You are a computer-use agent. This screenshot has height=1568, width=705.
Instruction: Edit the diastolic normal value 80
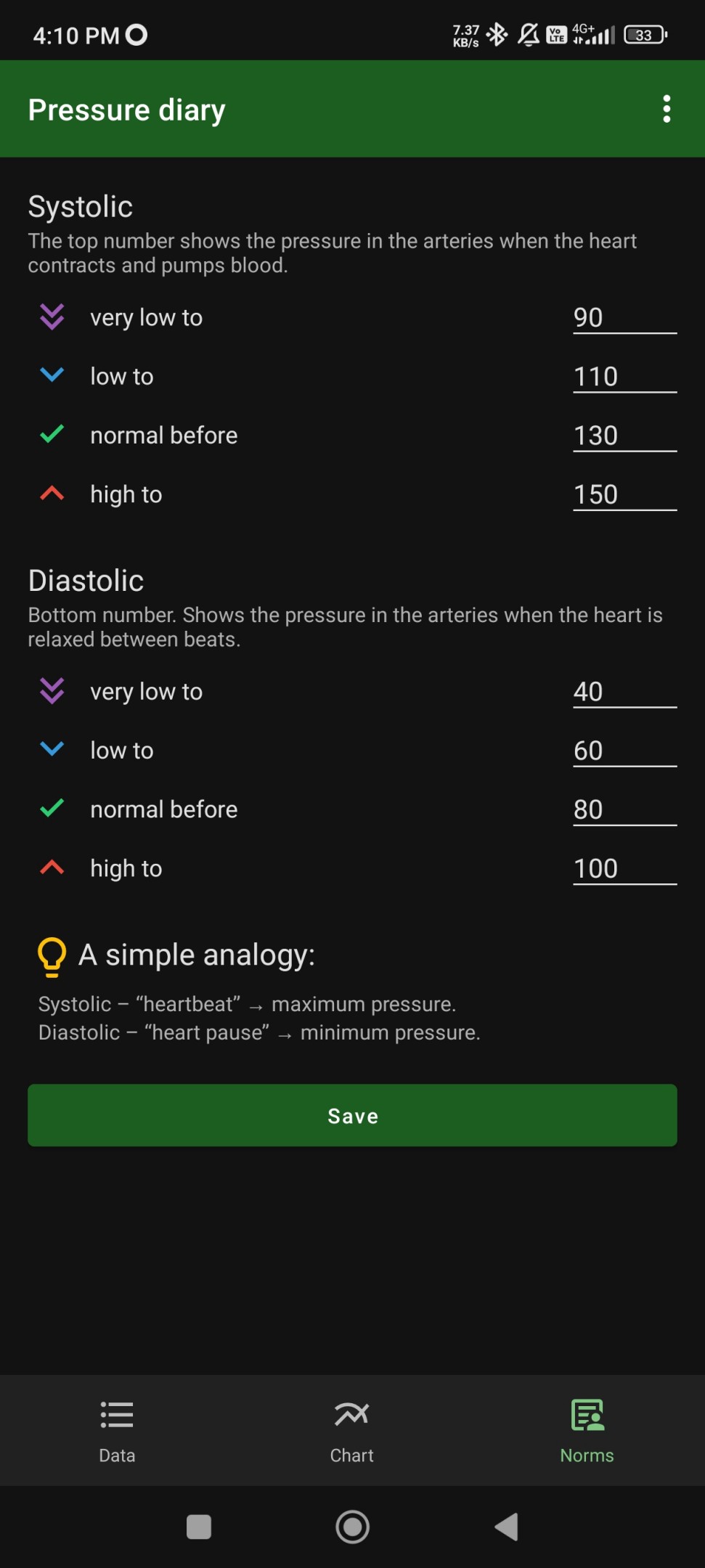[624, 809]
